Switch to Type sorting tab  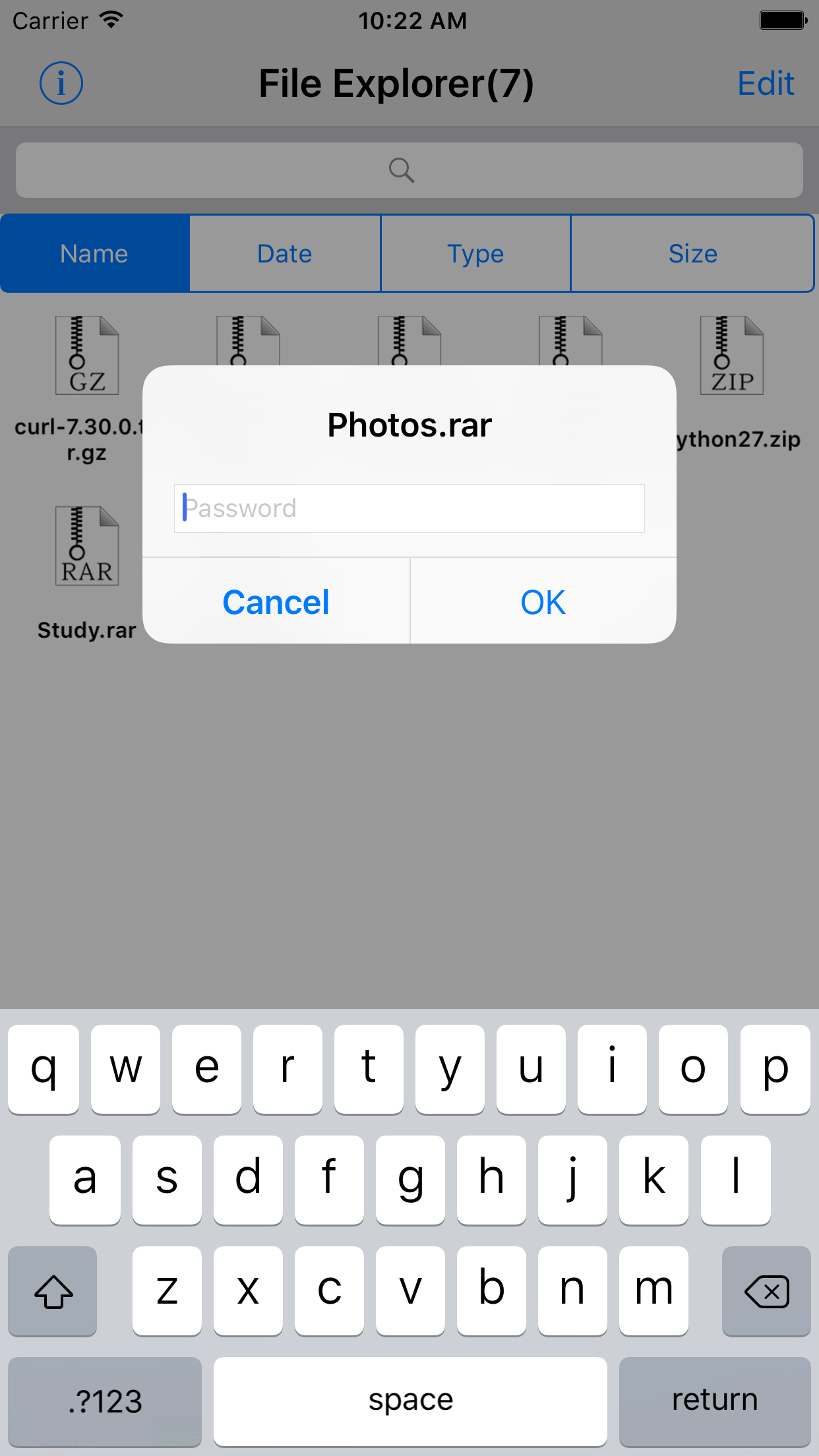[x=475, y=253]
